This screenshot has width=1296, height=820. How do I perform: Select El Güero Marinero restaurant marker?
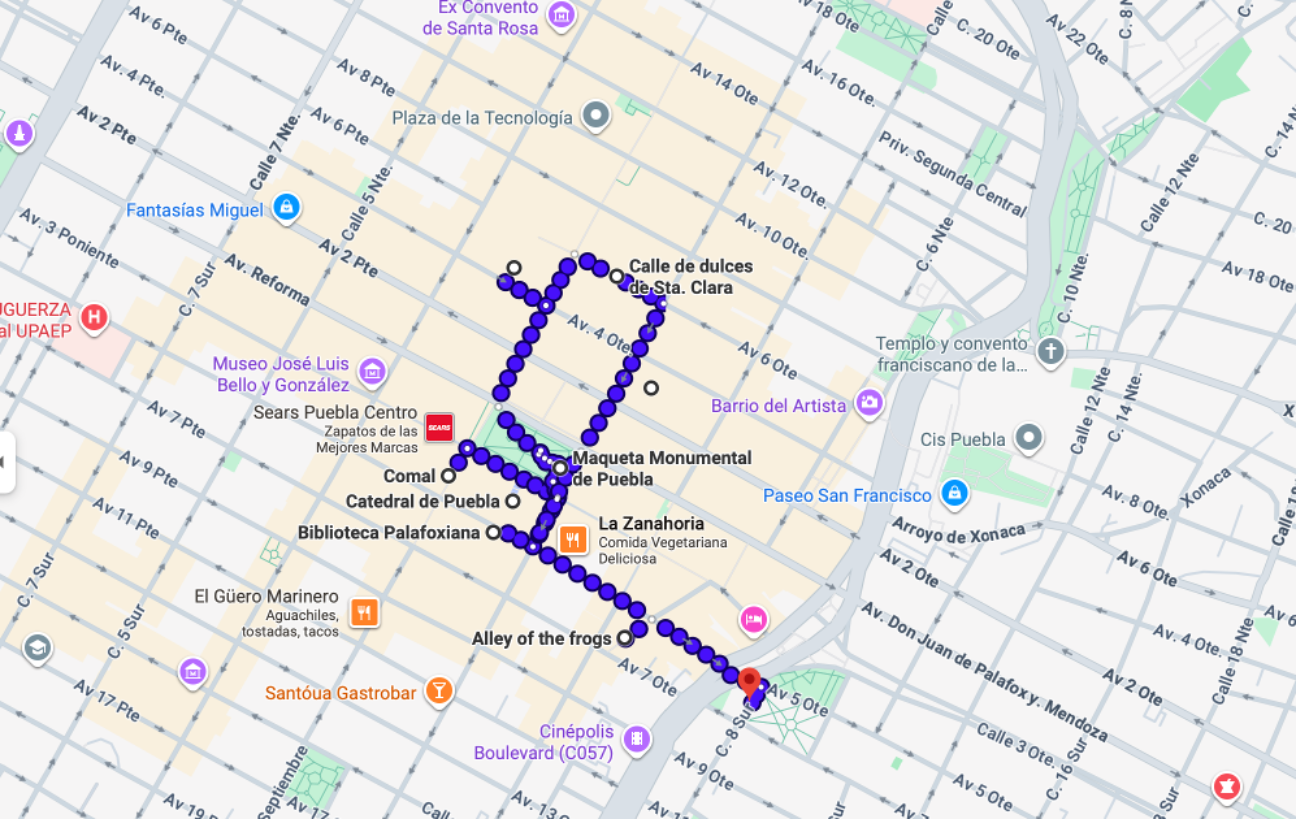tap(364, 611)
